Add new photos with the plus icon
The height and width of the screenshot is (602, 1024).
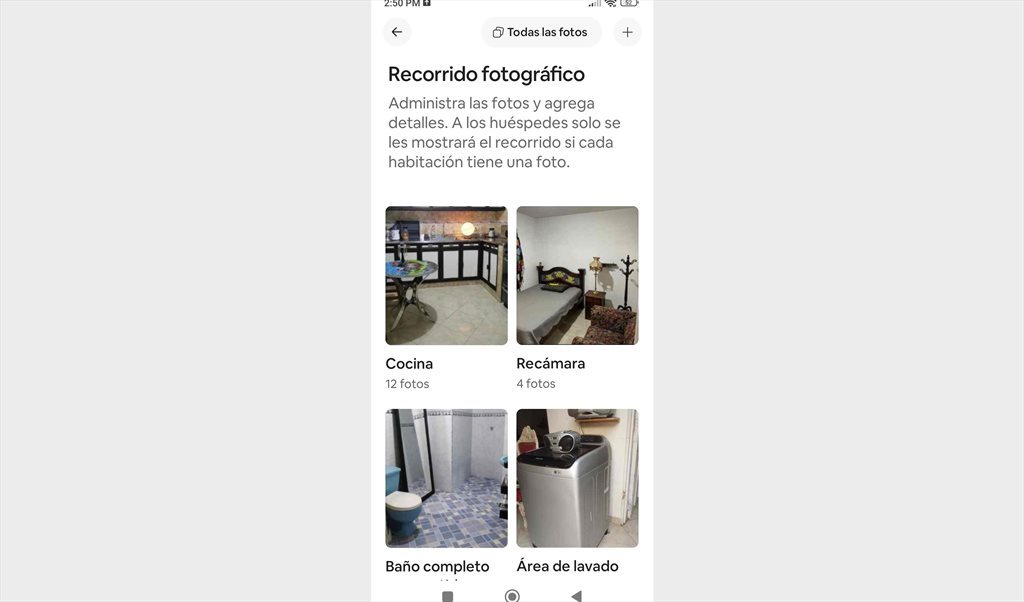tap(627, 32)
